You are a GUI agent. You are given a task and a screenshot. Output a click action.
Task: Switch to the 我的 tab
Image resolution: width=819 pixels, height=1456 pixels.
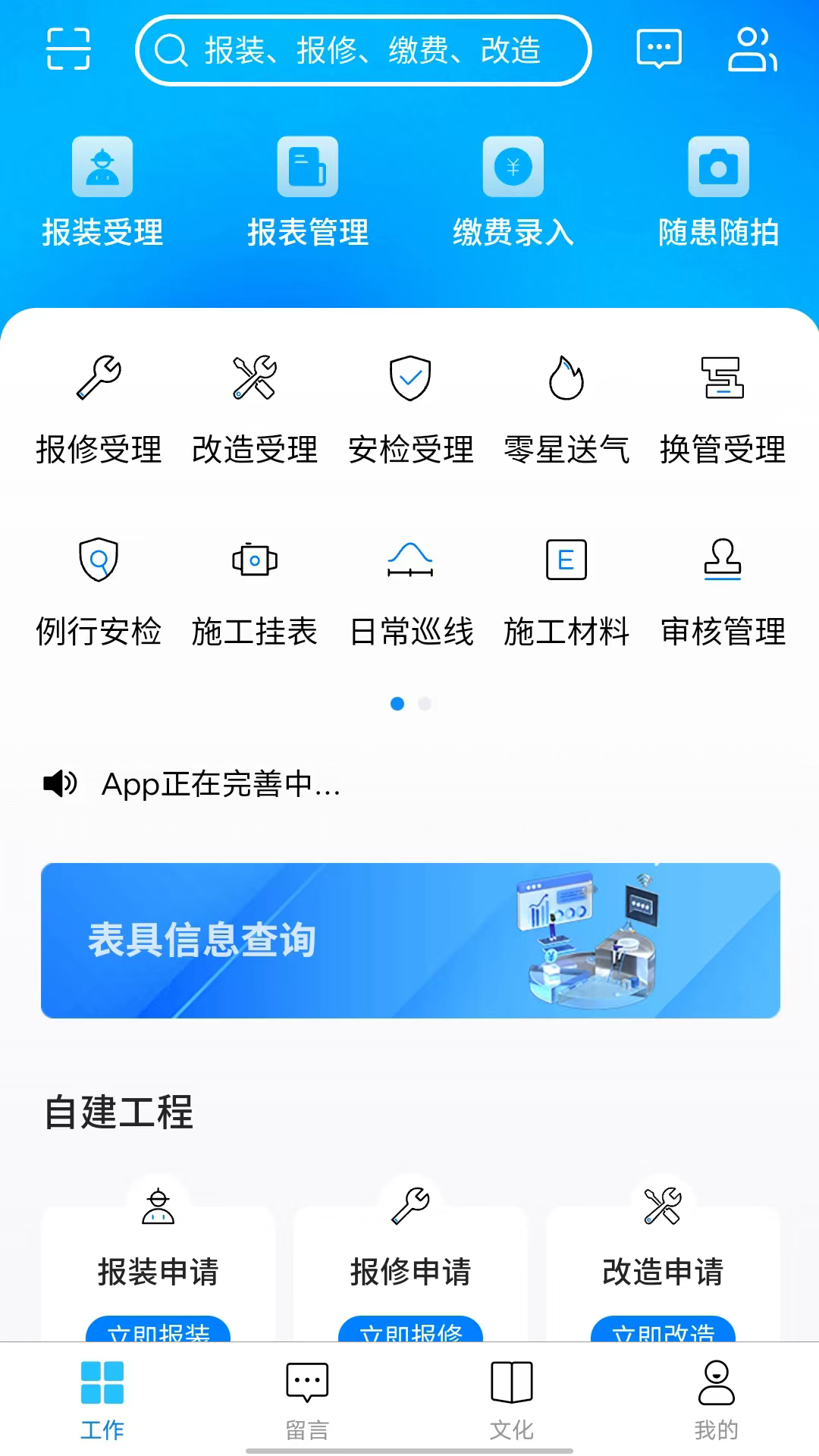(x=717, y=1399)
